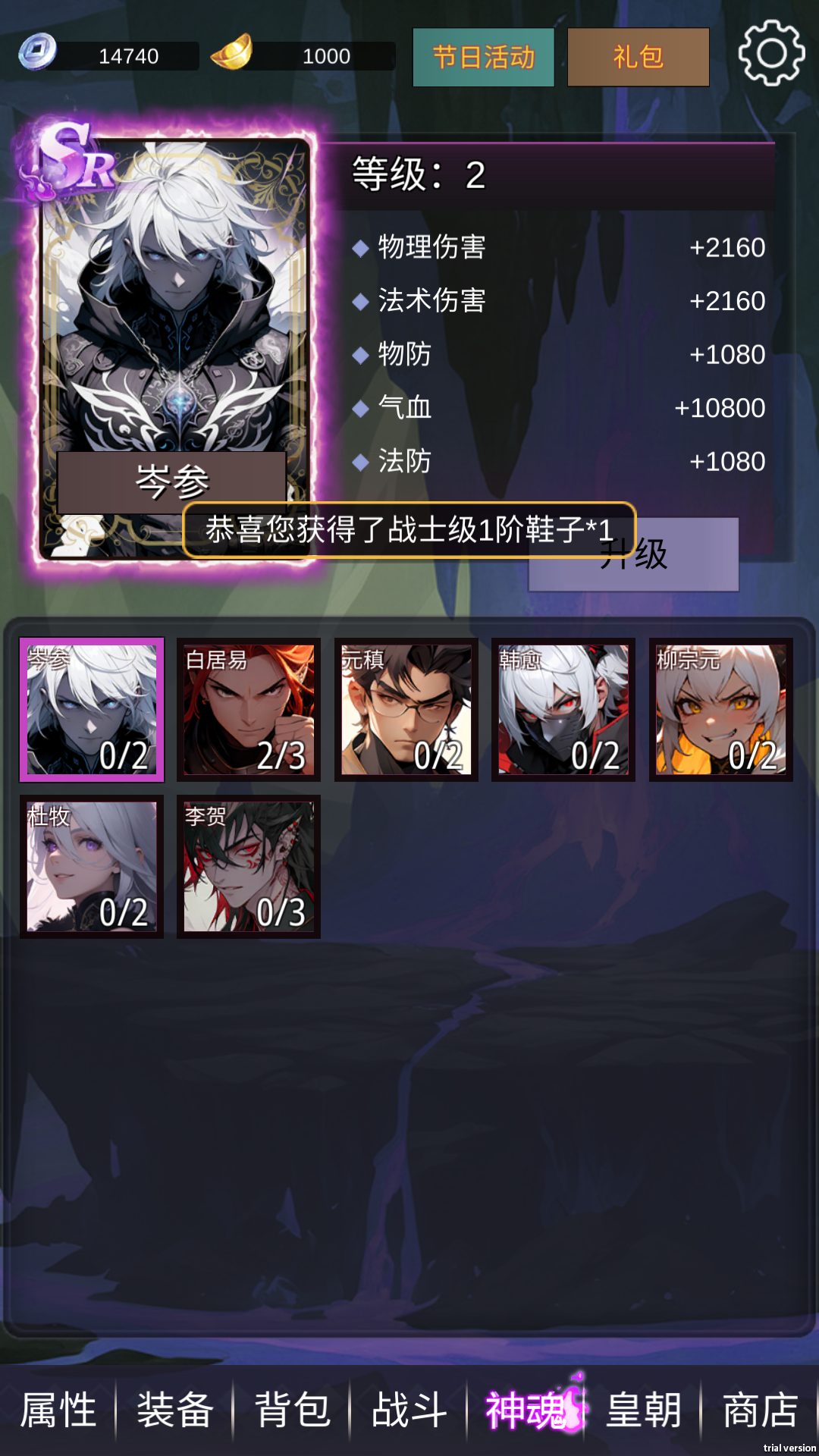Select the 韩愈 soul card

click(x=563, y=710)
